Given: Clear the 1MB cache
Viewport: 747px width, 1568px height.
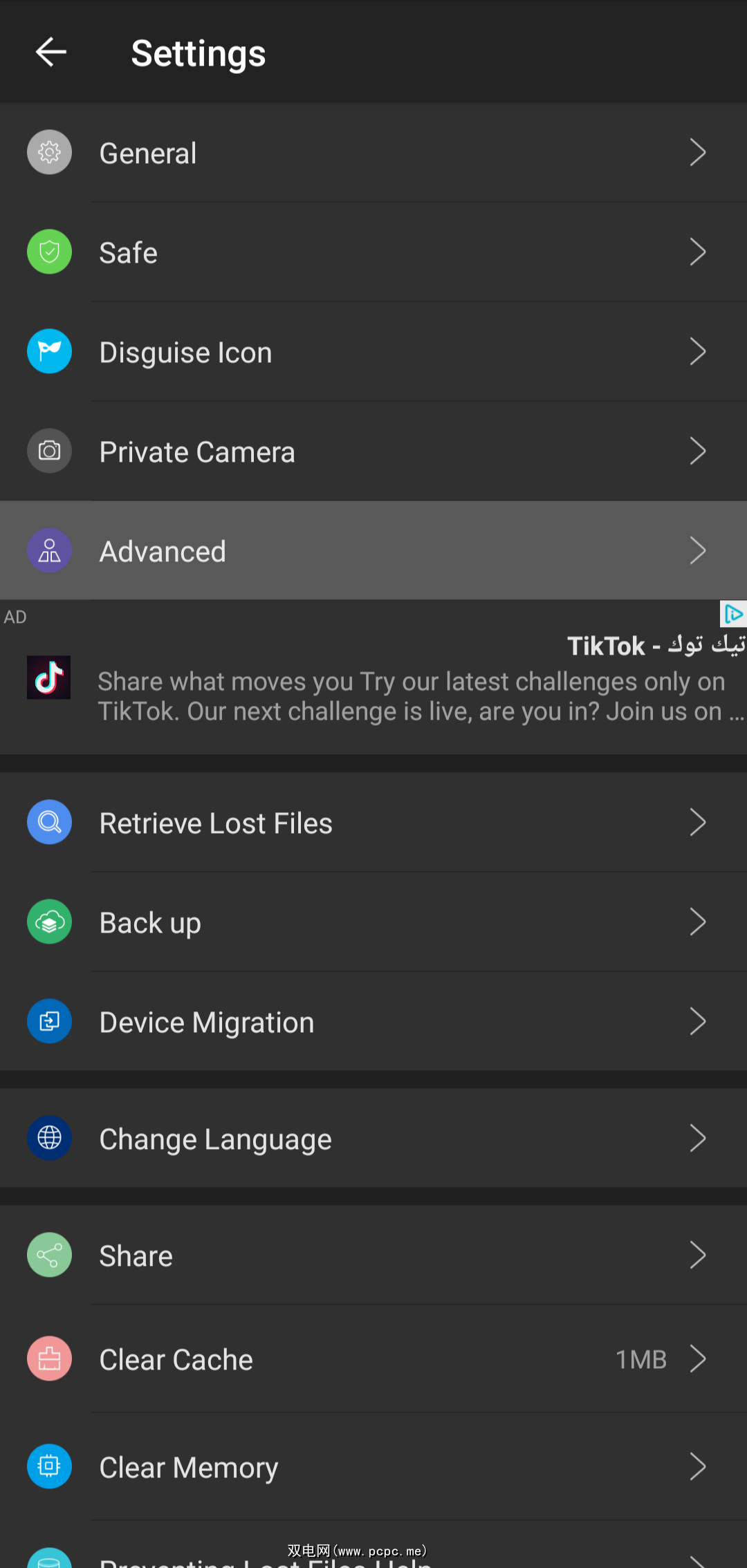Looking at the screenshot, I should click(x=373, y=1359).
